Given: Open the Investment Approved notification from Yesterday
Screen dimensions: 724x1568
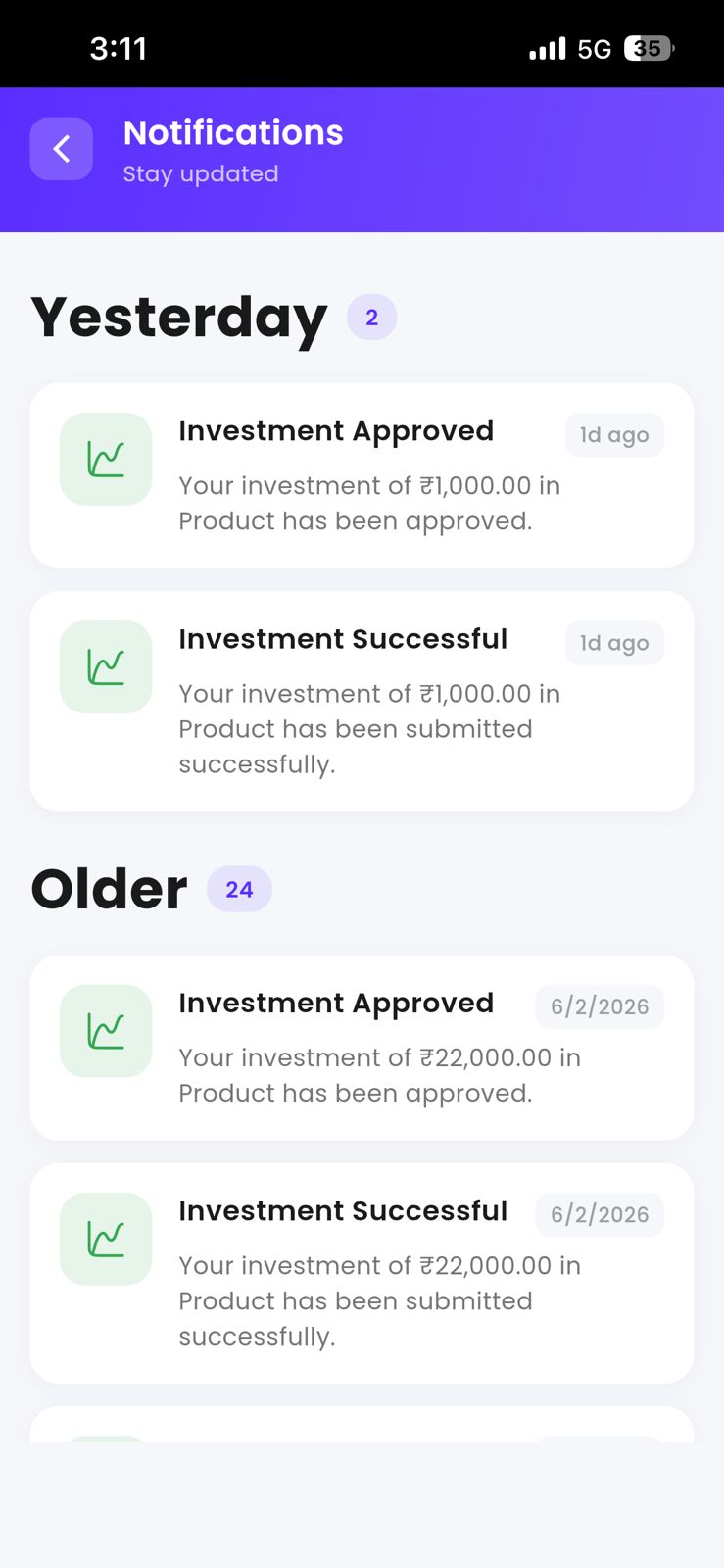Looking at the screenshot, I should pos(361,474).
